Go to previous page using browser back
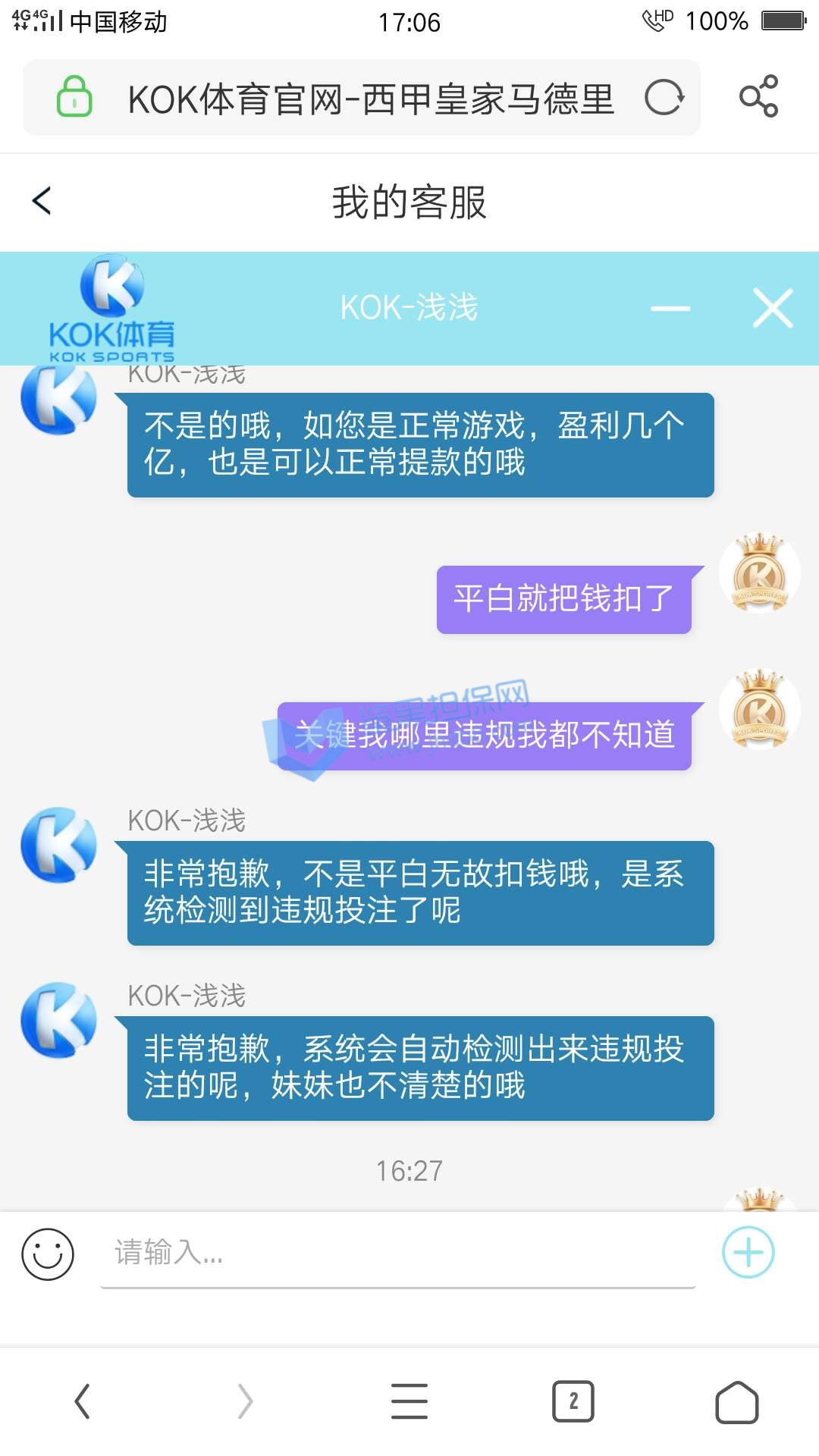Screen dimensions: 819x1456 tap(82, 1401)
